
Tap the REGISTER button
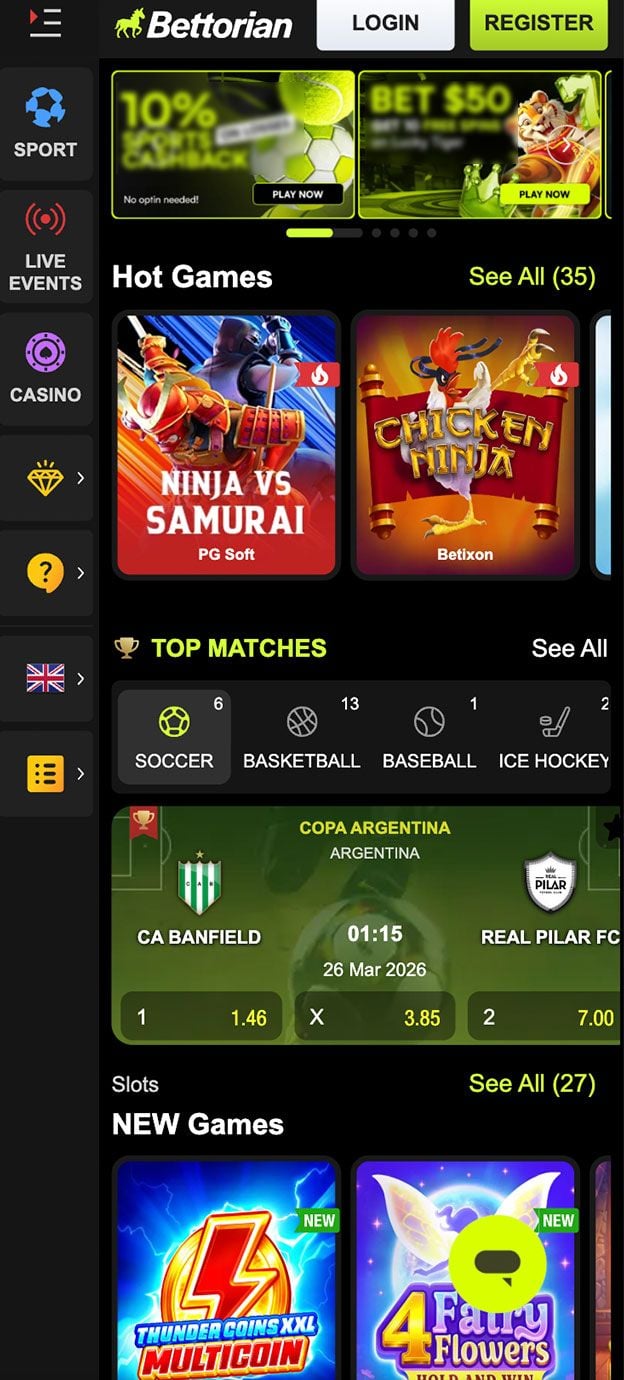(538, 23)
